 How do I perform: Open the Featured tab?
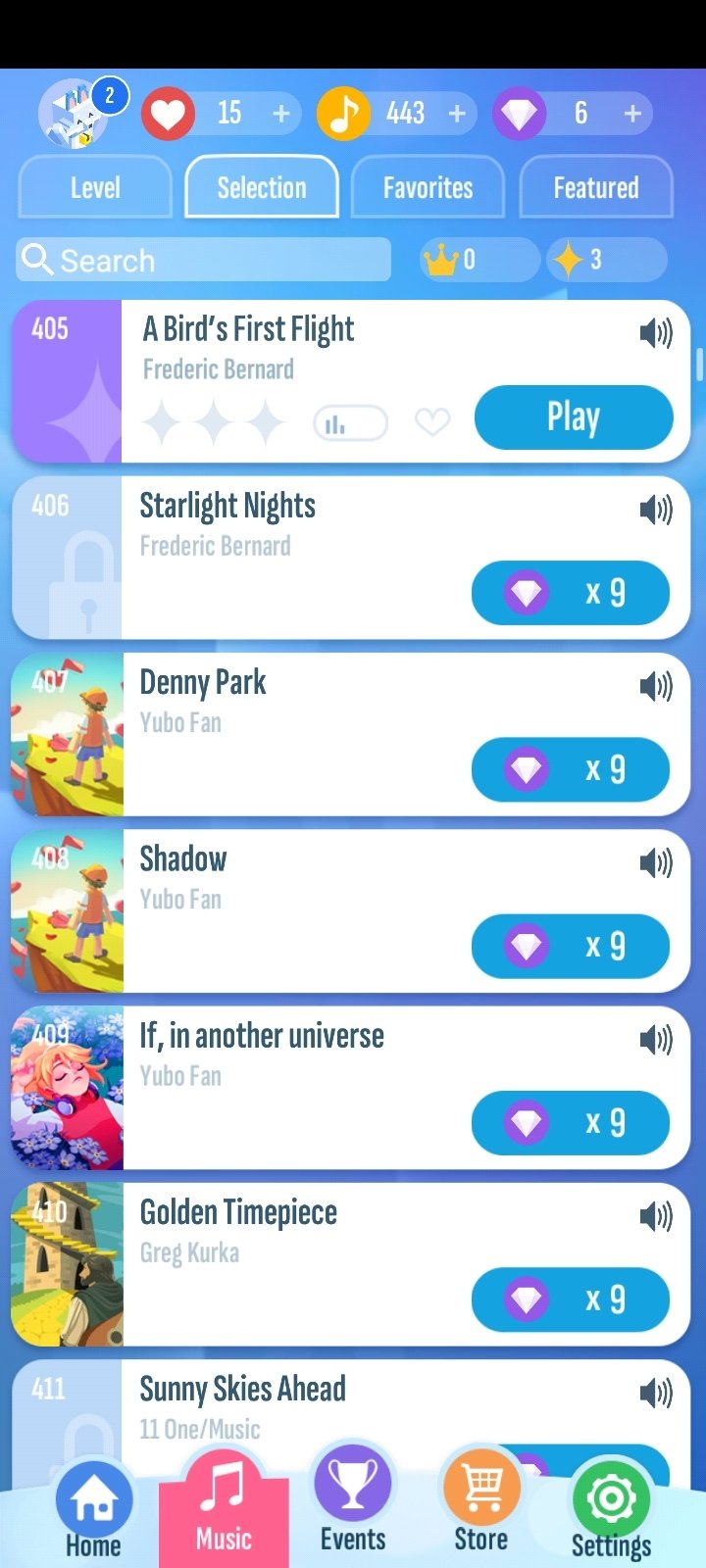pyautogui.click(x=596, y=187)
